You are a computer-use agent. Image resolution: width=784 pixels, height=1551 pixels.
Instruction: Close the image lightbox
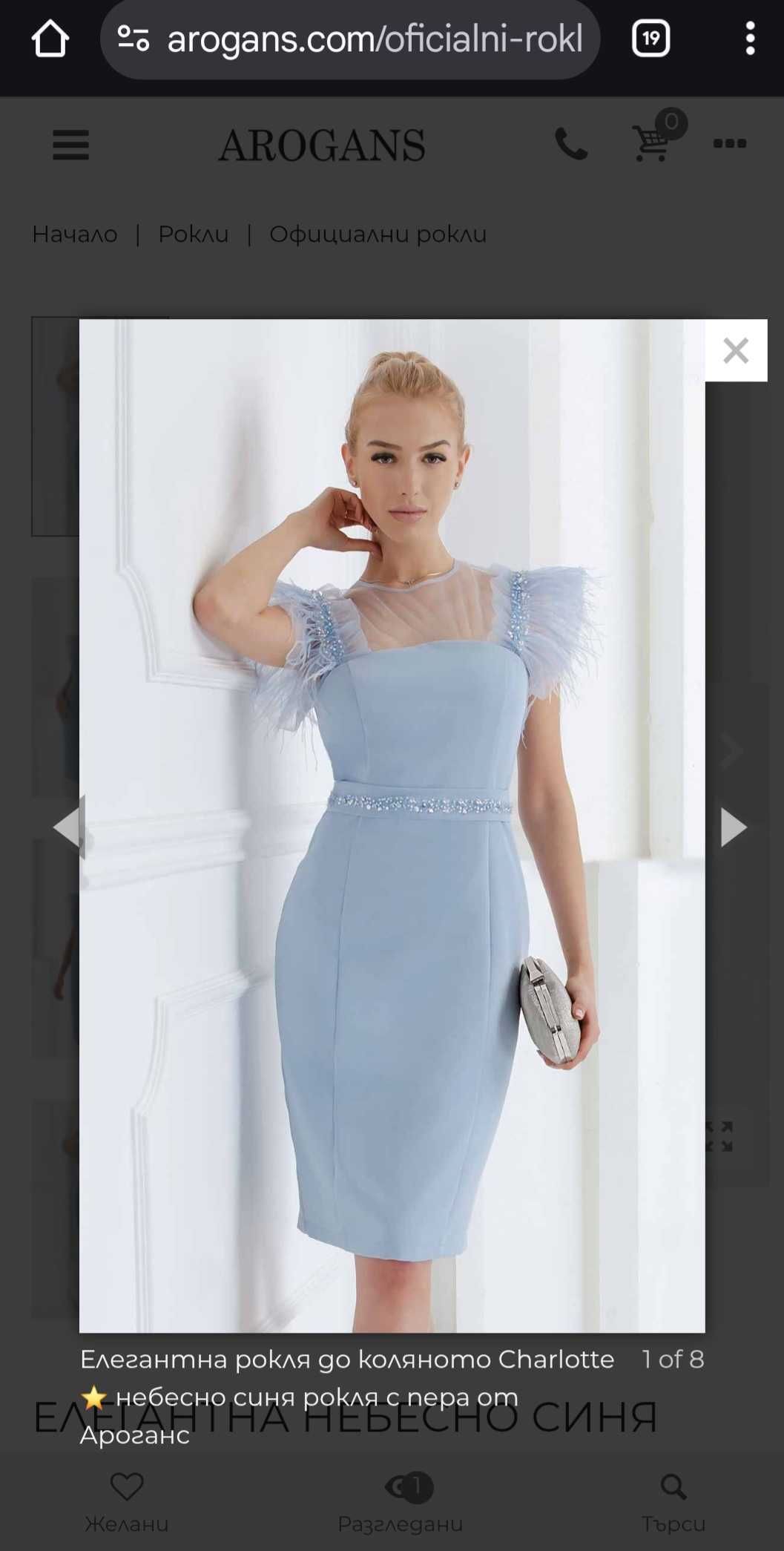tap(735, 350)
